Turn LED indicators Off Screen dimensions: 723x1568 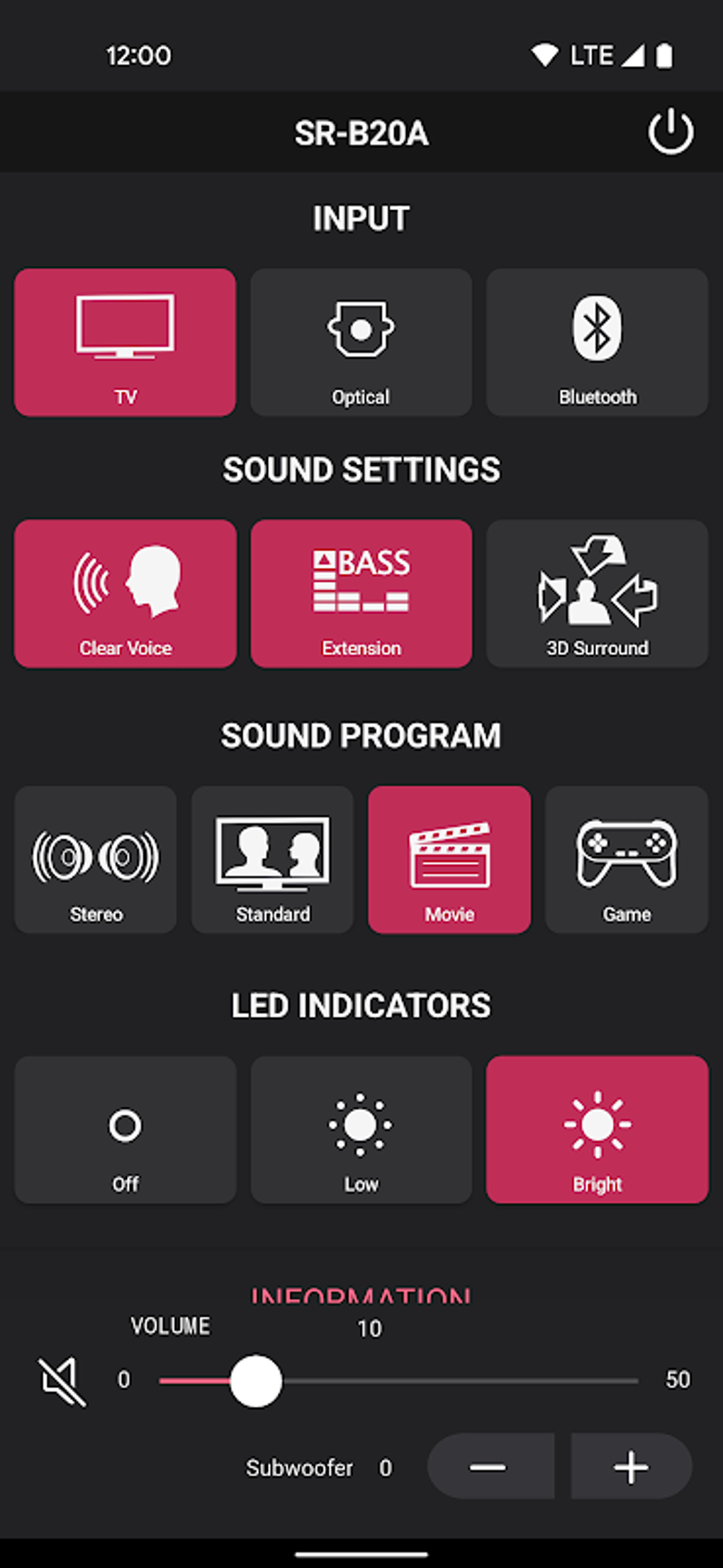125,1130
